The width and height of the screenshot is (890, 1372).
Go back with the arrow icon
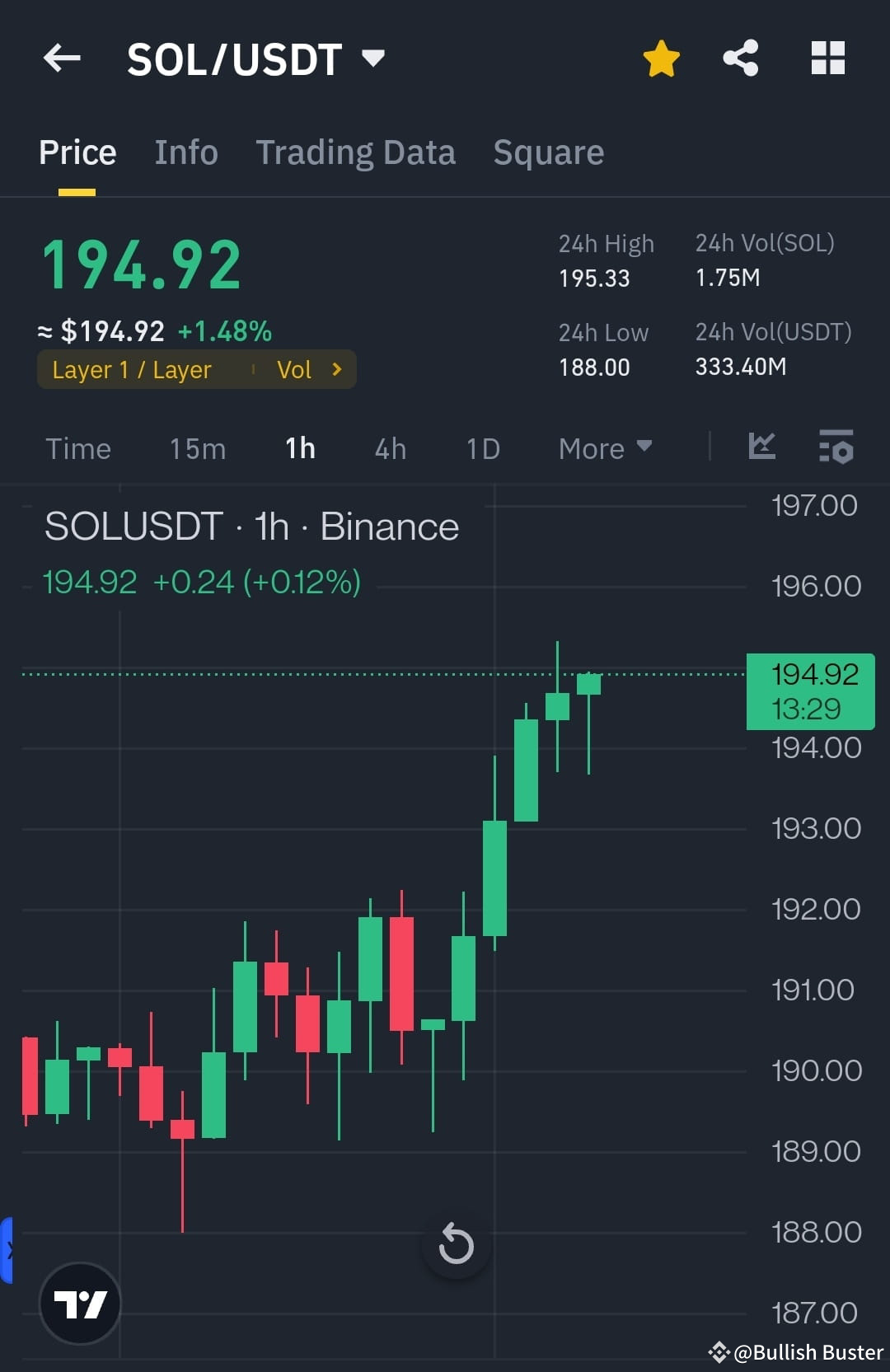tap(61, 58)
